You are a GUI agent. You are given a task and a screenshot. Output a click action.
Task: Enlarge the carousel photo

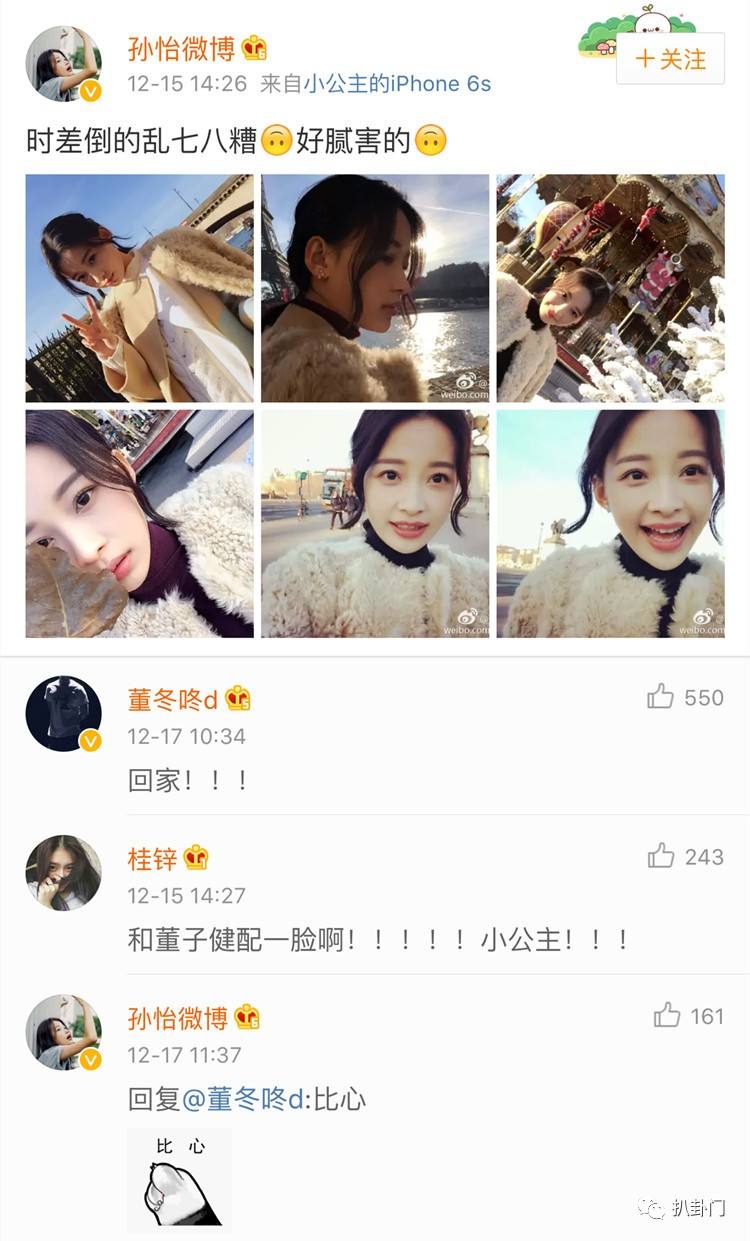pos(610,288)
